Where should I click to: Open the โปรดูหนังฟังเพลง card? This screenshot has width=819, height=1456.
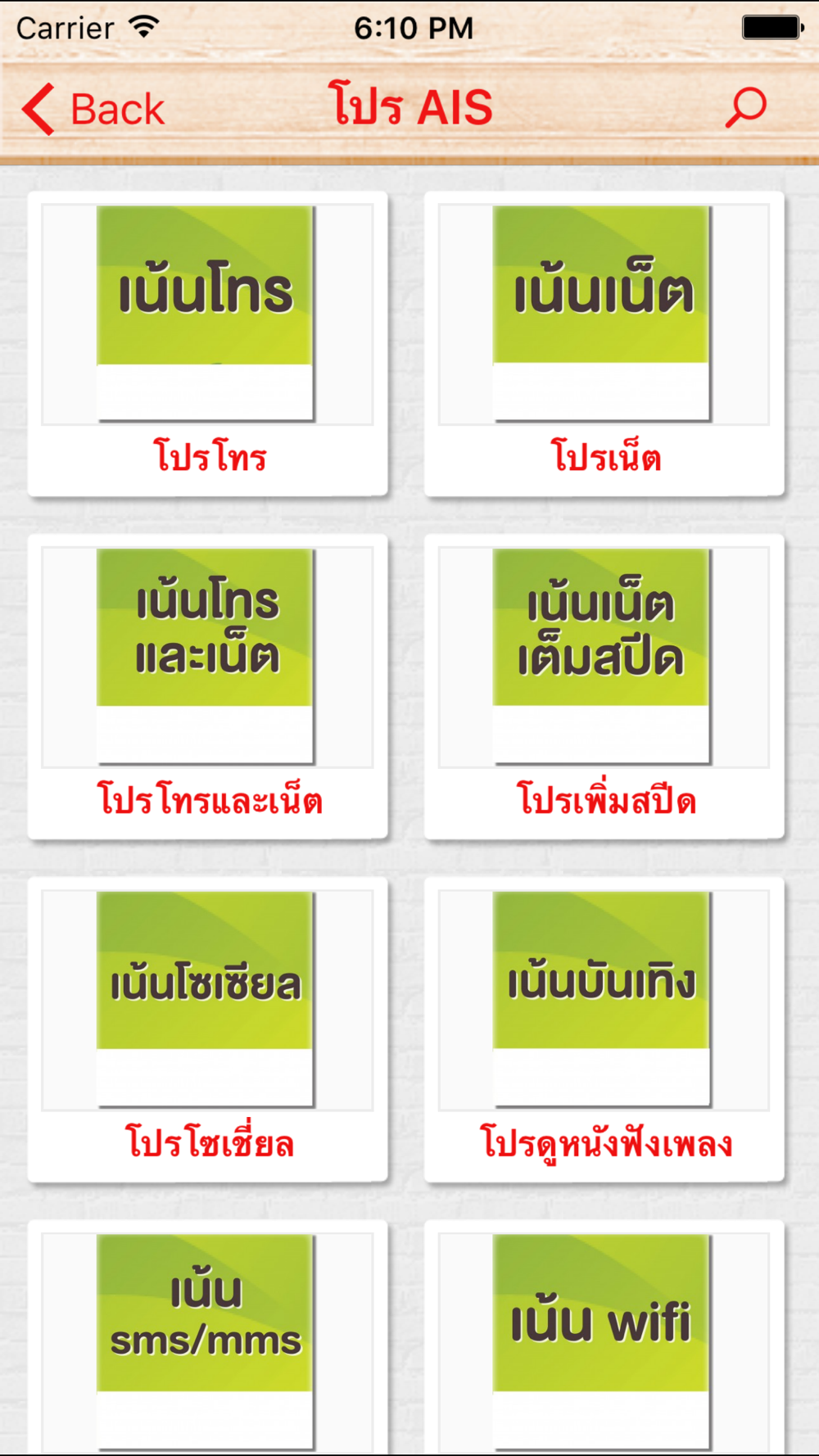click(604, 1030)
